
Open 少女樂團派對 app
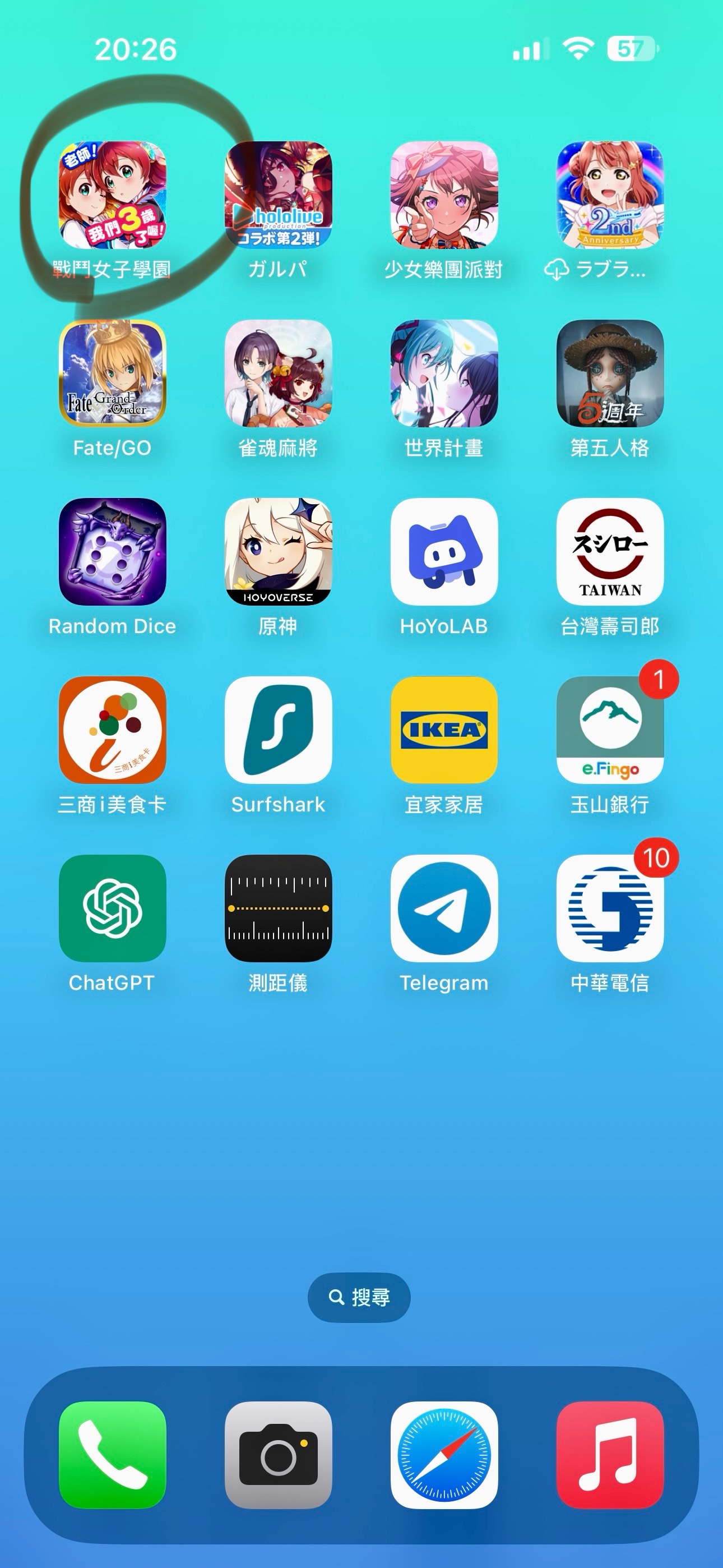point(444,195)
